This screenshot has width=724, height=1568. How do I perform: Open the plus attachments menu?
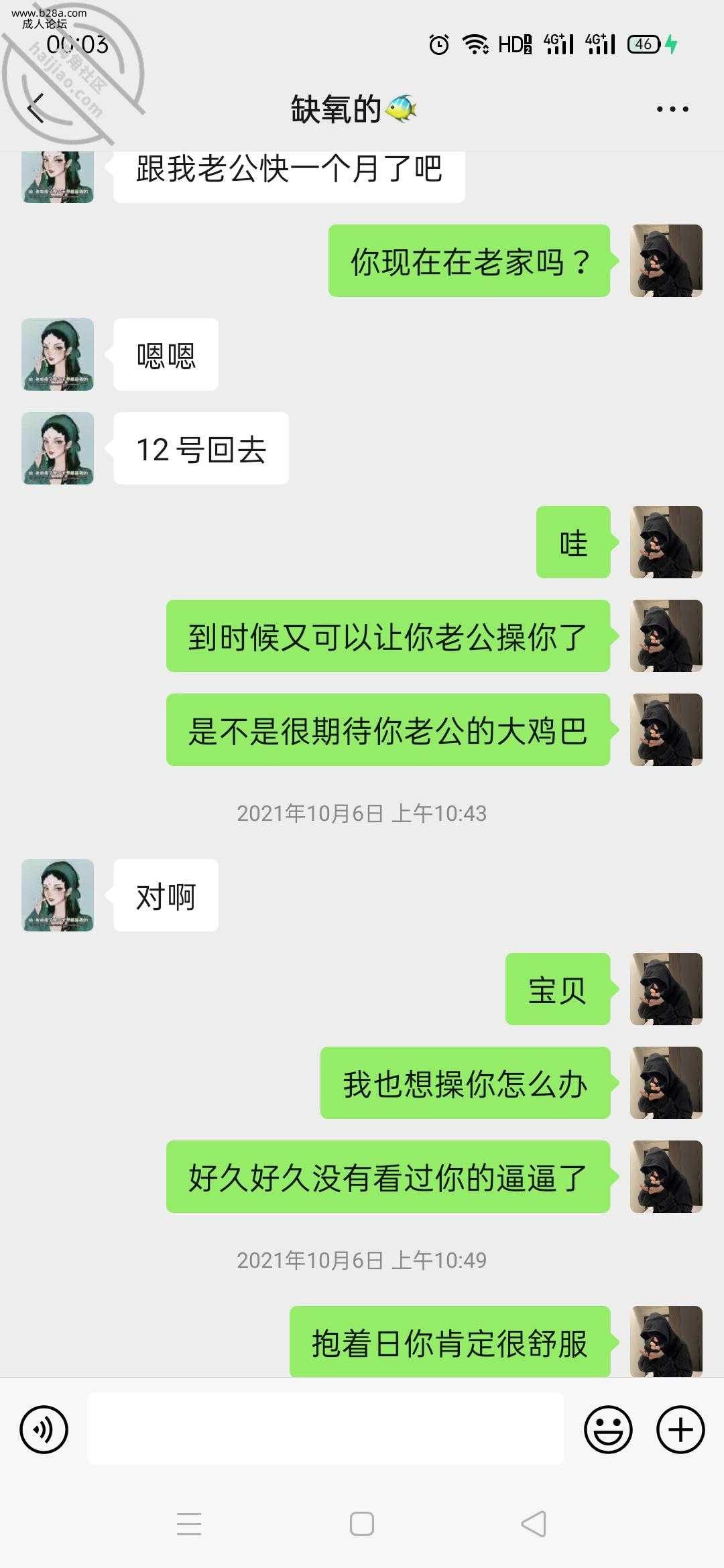tap(680, 1429)
